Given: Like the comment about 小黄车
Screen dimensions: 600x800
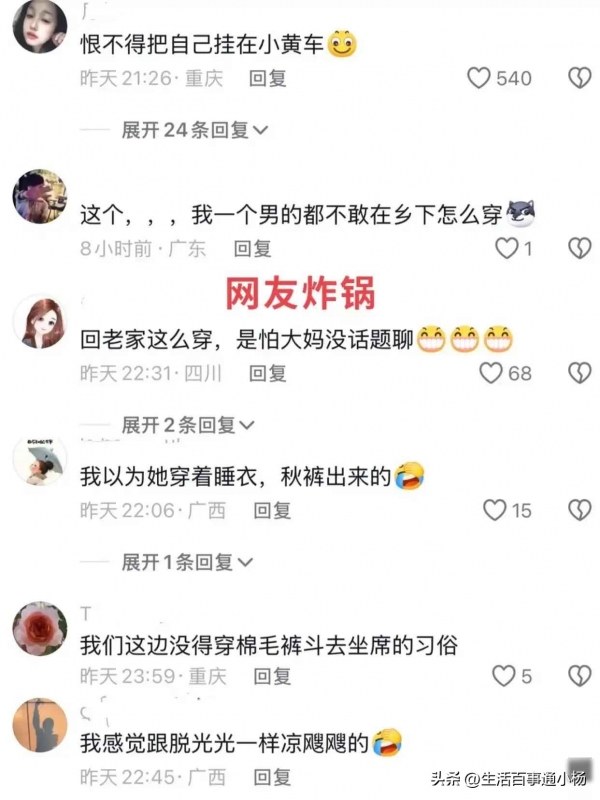Looking at the screenshot, I should coord(481,78).
